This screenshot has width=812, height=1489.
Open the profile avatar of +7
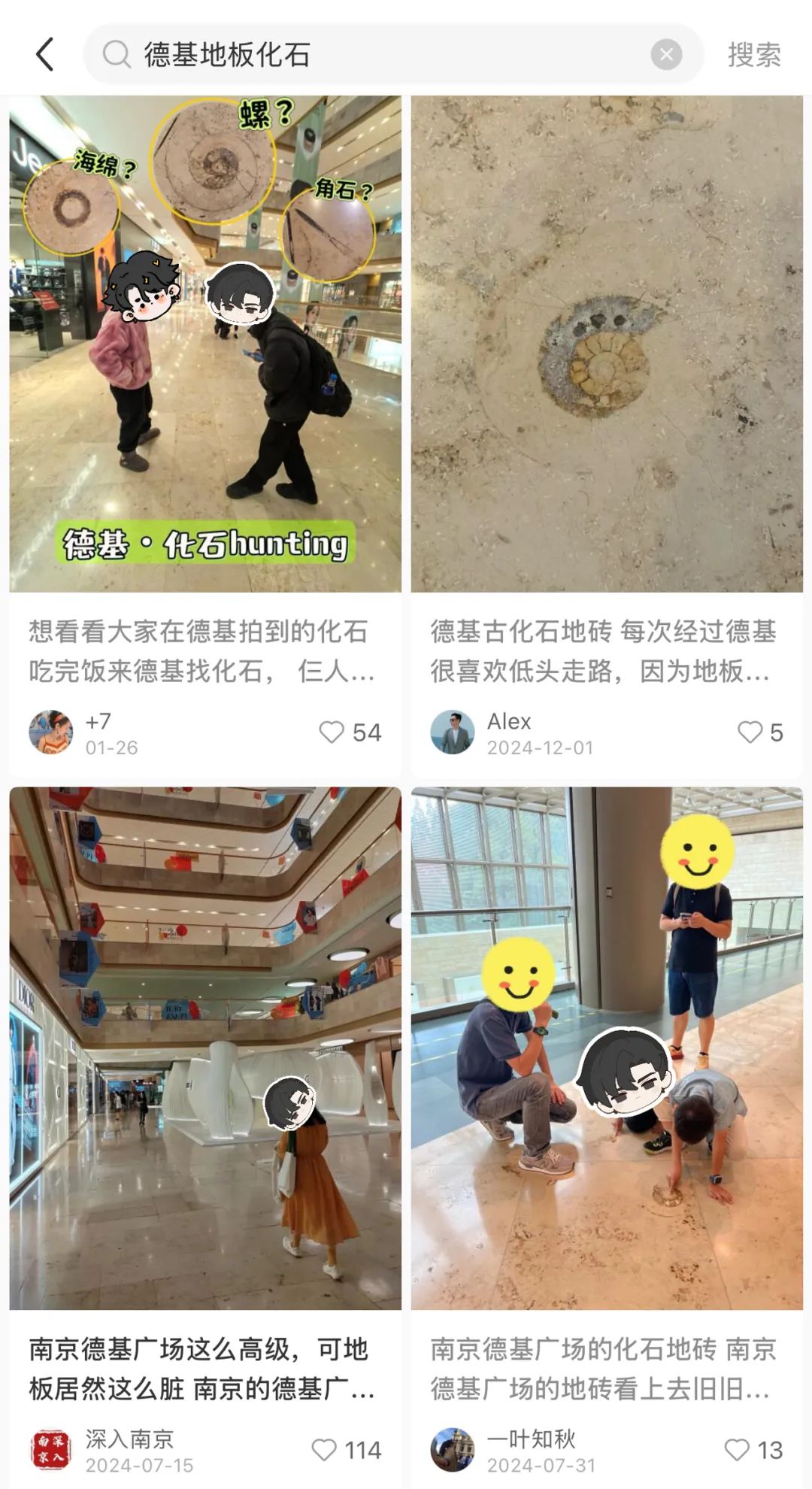pyautogui.click(x=51, y=732)
